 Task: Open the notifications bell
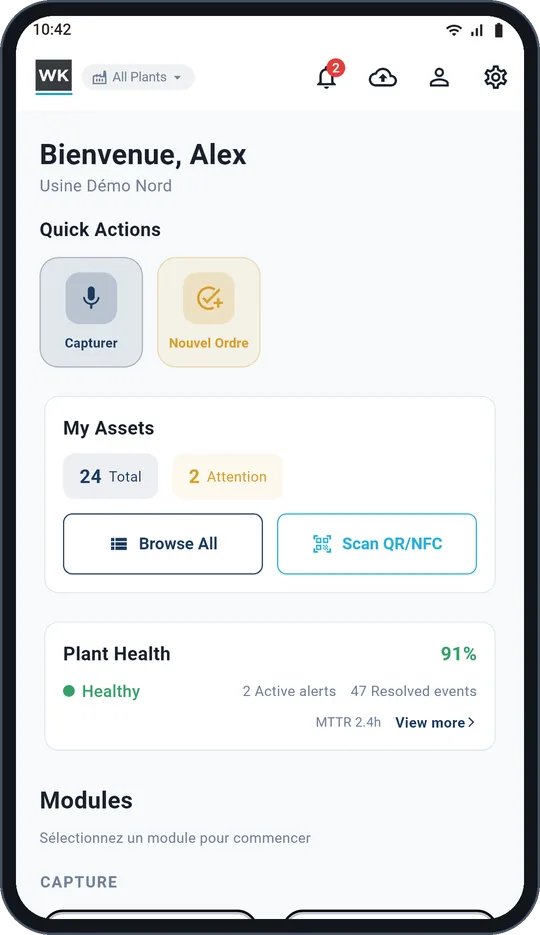[x=327, y=78]
